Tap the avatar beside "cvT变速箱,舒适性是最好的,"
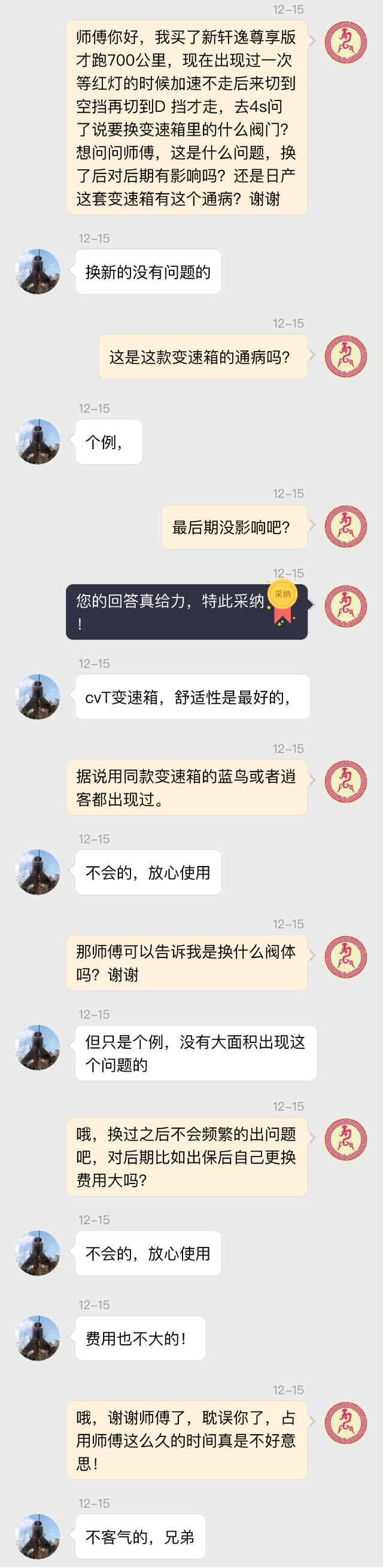The height and width of the screenshot is (1568, 383). pos(38,697)
